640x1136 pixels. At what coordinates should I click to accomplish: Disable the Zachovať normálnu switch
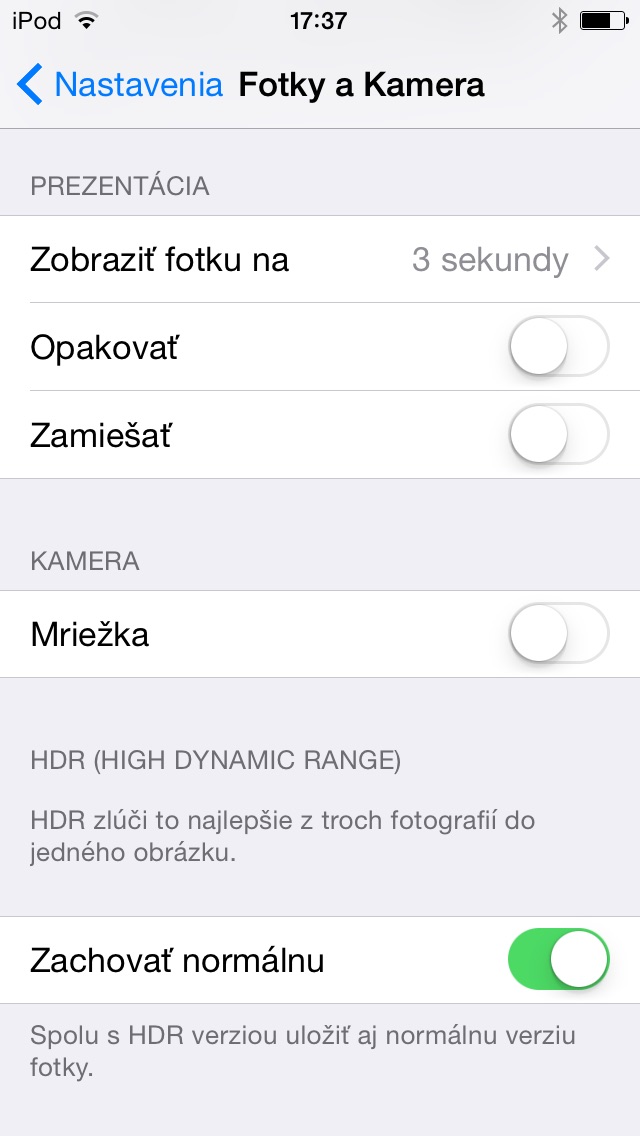coord(558,960)
